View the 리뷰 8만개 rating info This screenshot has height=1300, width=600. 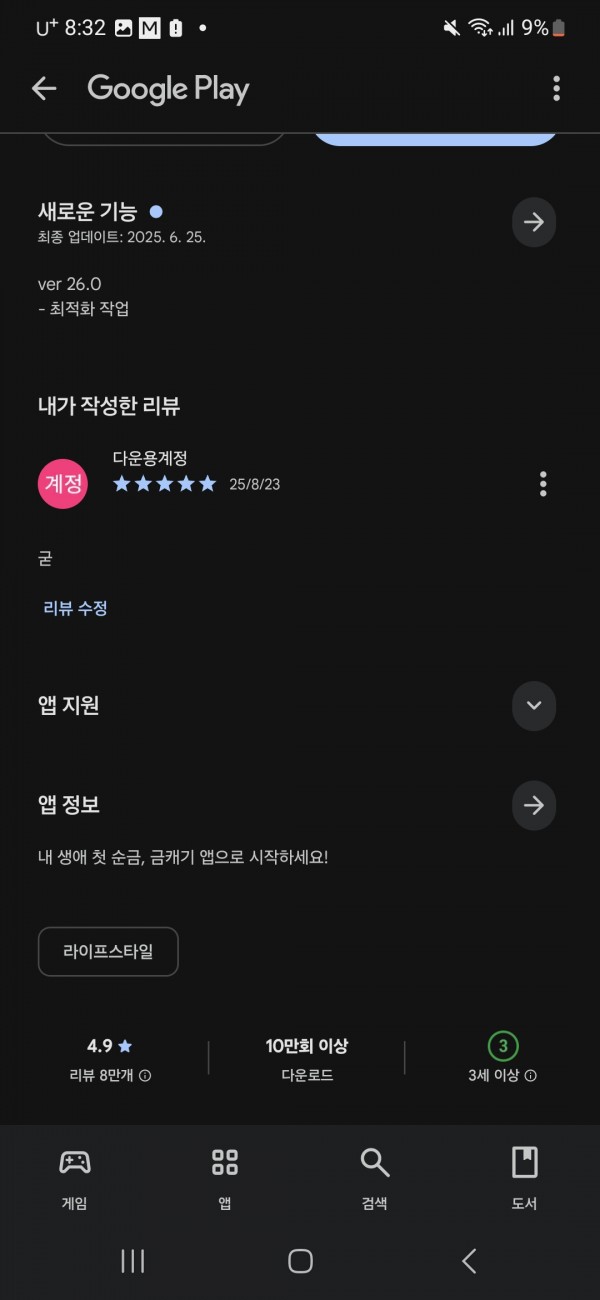(110, 1076)
